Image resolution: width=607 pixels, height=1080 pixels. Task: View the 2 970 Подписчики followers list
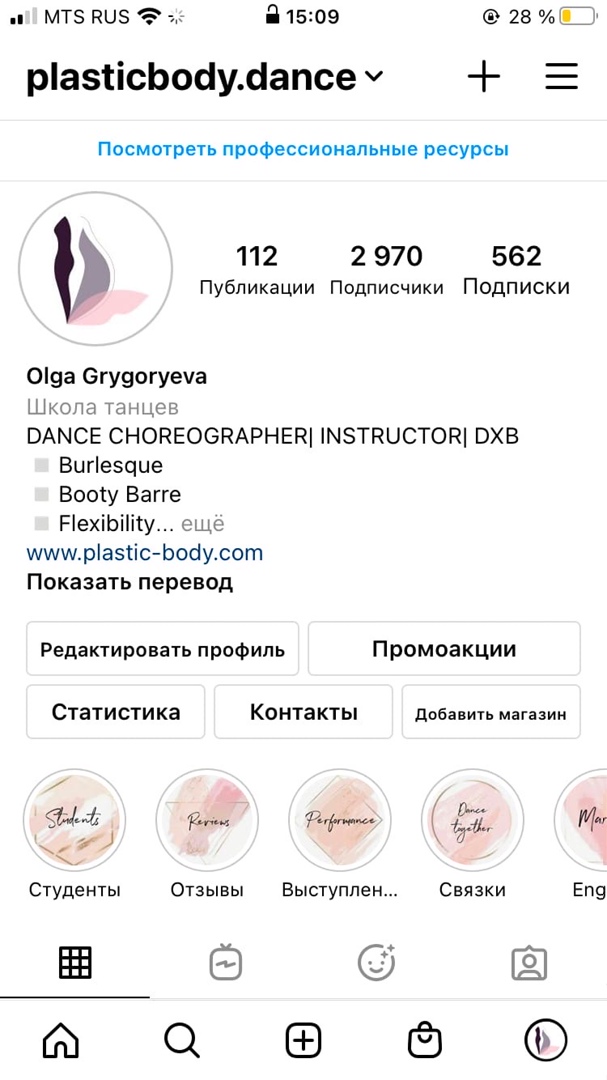pyautogui.click(x=386, y=270)
